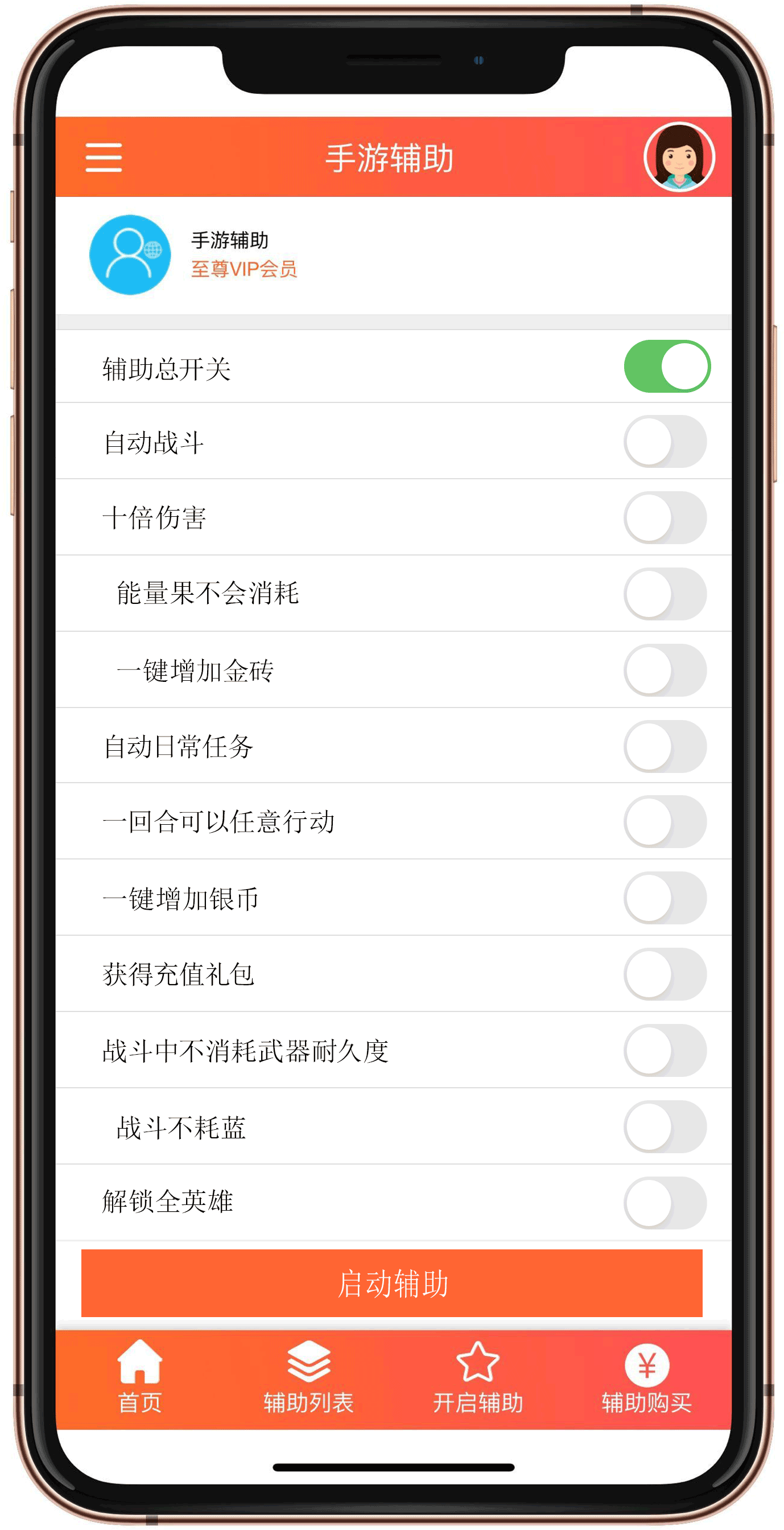Enable 一键增加银币 switch

pyautogui.click(x=665, y=898)
